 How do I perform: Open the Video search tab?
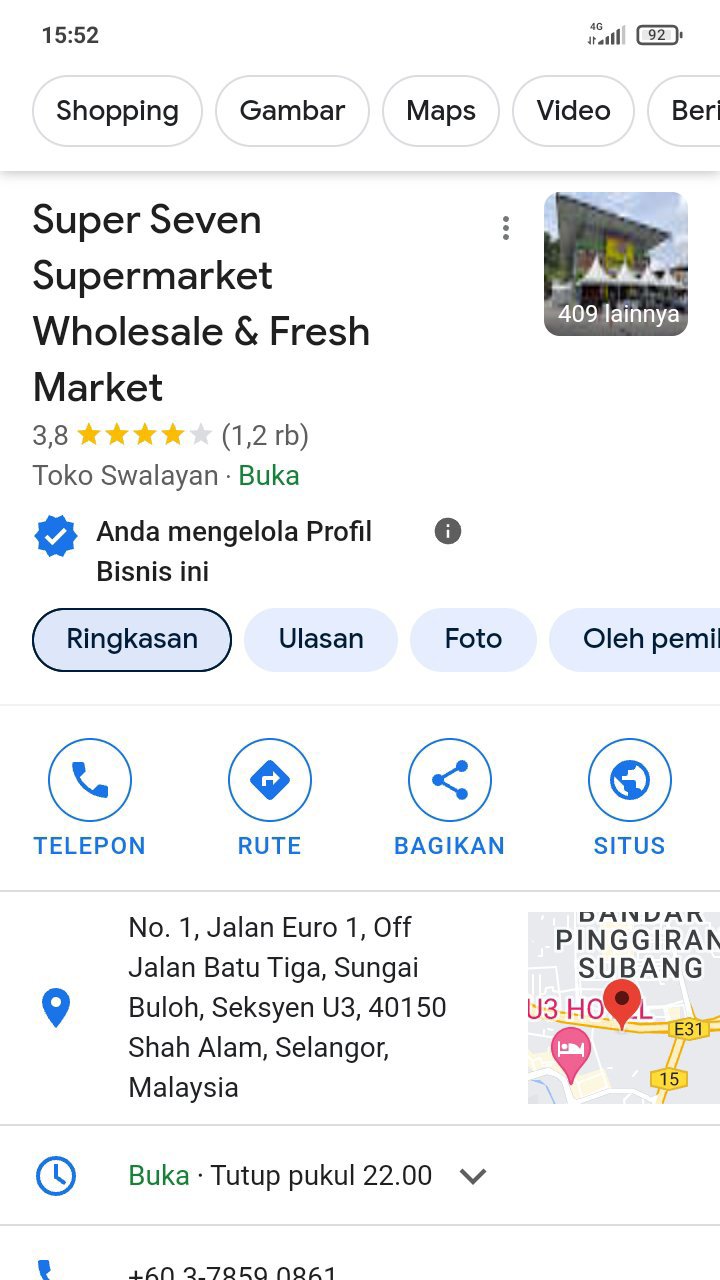[573, 111]
